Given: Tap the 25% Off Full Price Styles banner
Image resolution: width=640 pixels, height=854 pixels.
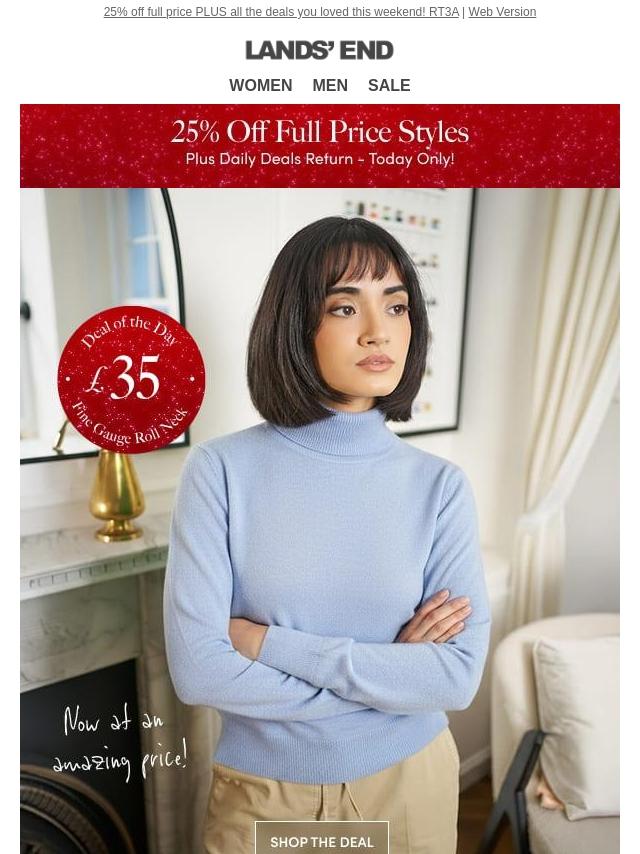Looking at the screenshot, I should [320, 146].
